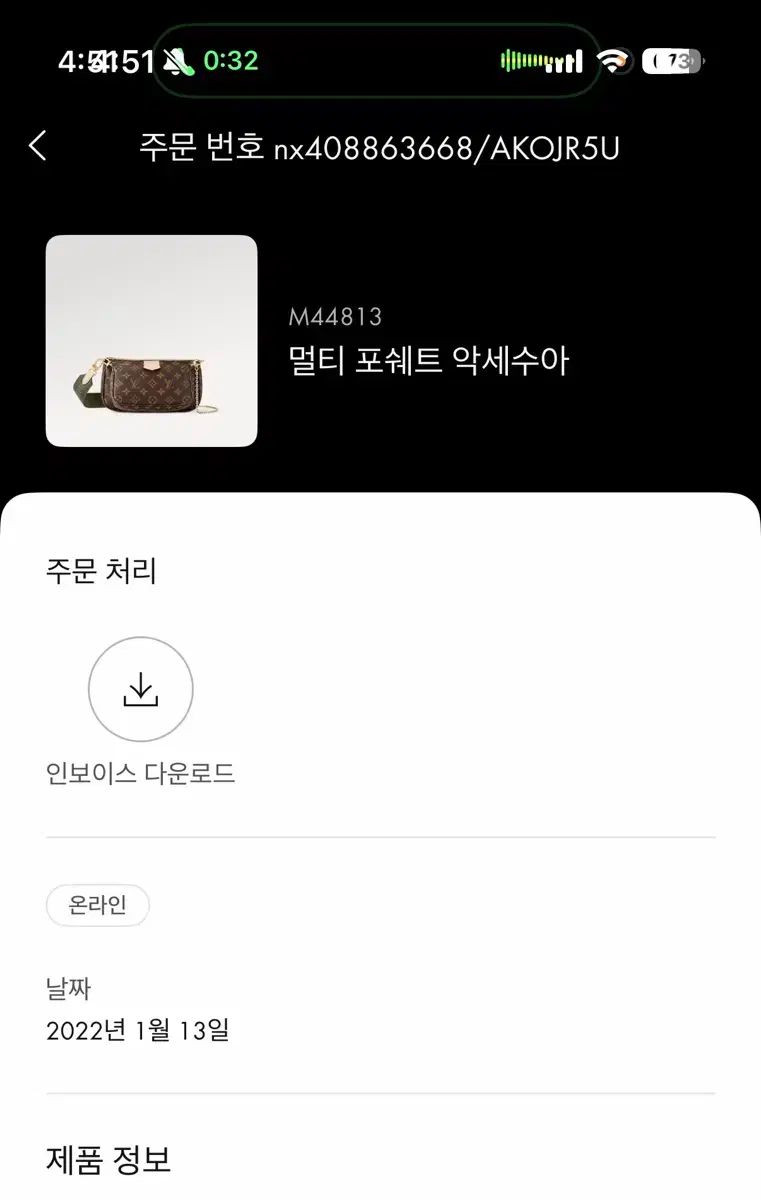Image resolution: width=761 pixels, height=1200 pixels.
Task: Download the invoice (인보이스 다운로드)
Action: (x=141, y=690)
